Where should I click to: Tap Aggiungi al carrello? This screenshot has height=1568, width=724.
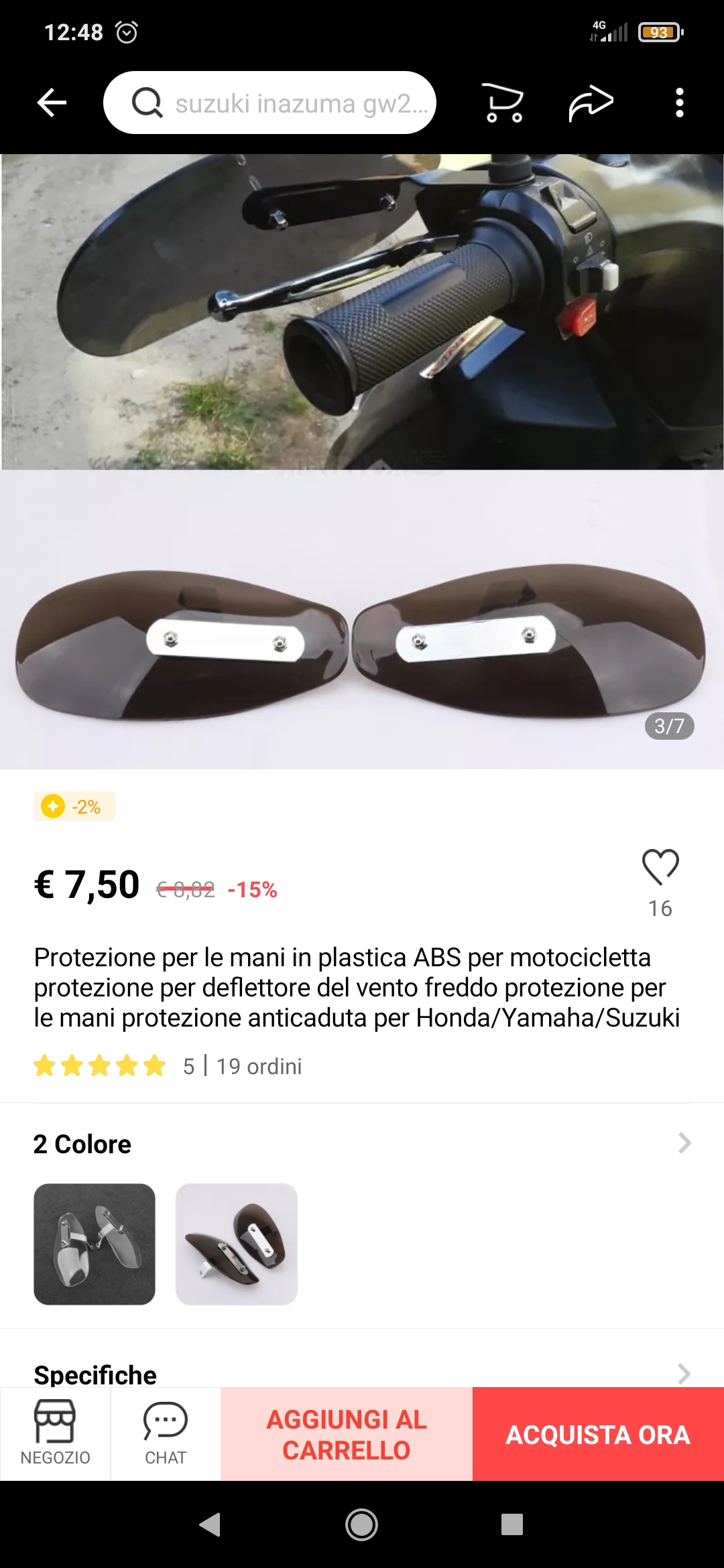347,1434
